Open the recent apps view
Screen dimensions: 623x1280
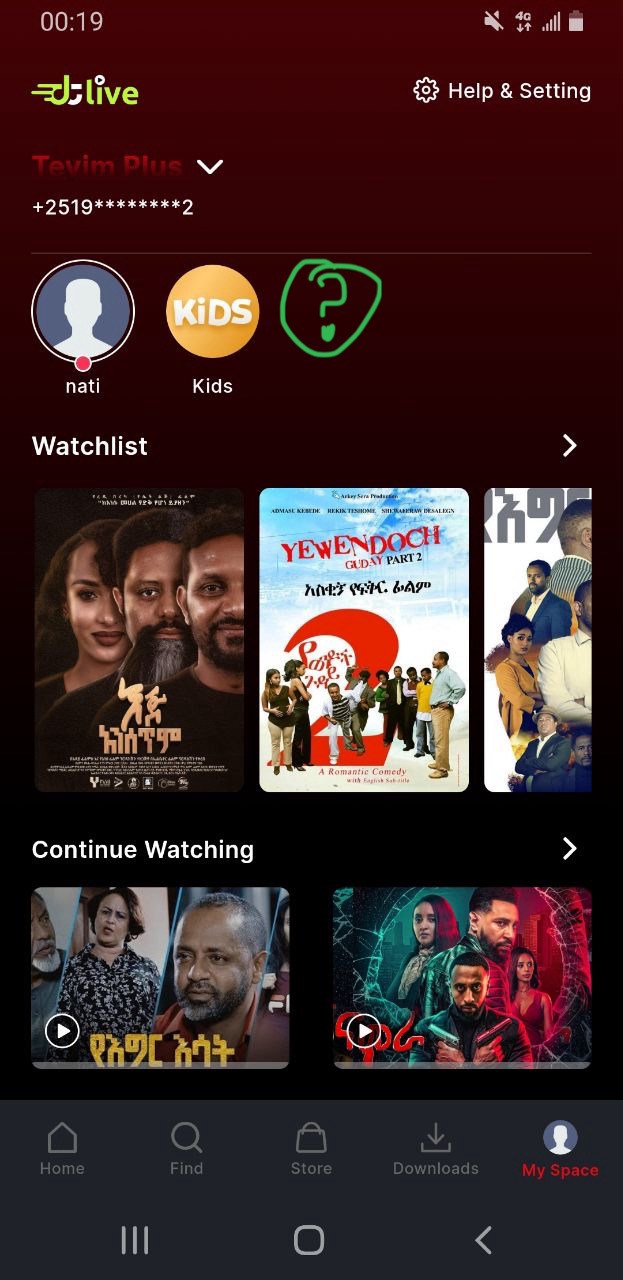point(135,1241)
